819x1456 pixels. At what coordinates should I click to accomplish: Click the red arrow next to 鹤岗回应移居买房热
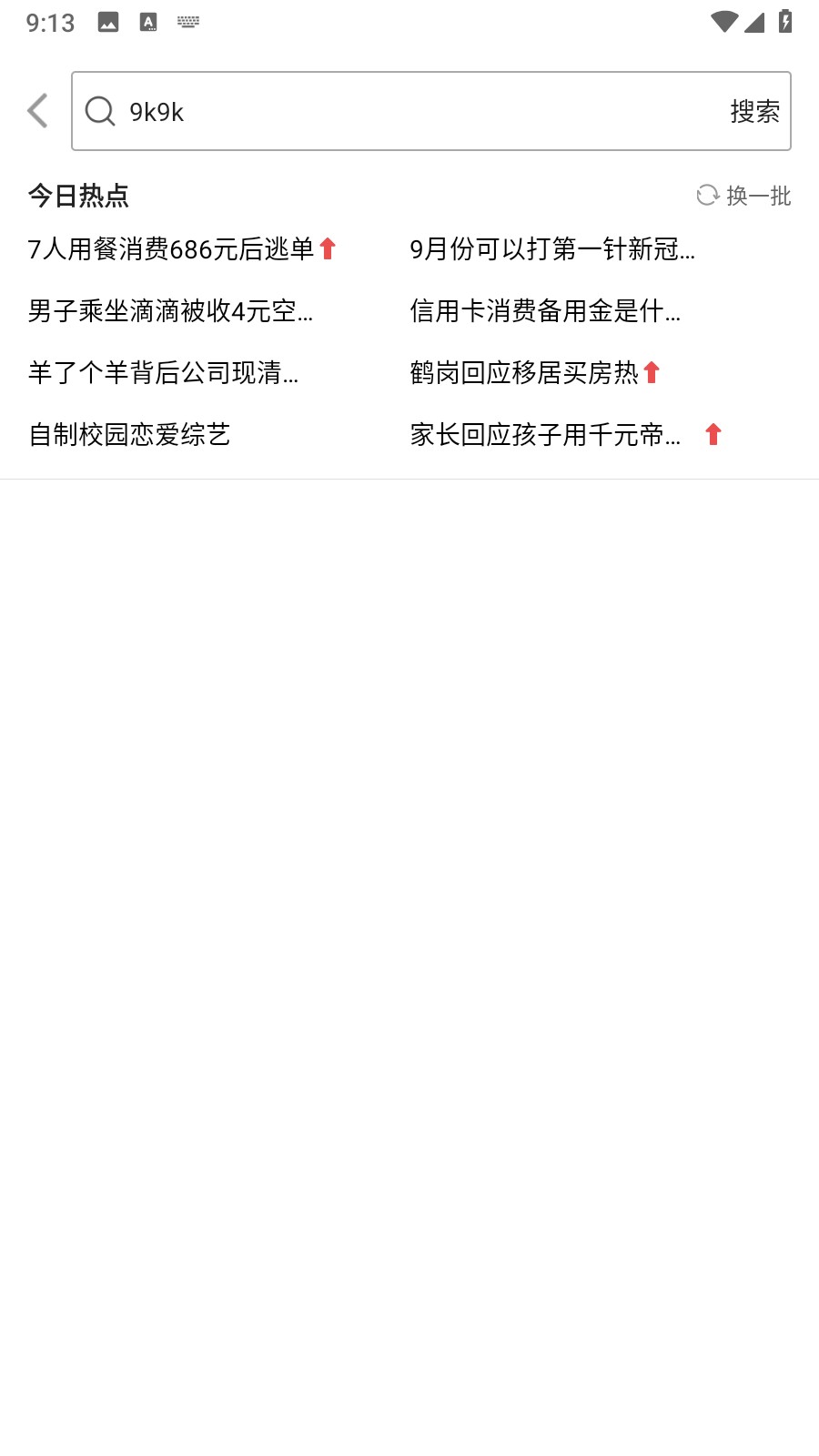(653, 370)
